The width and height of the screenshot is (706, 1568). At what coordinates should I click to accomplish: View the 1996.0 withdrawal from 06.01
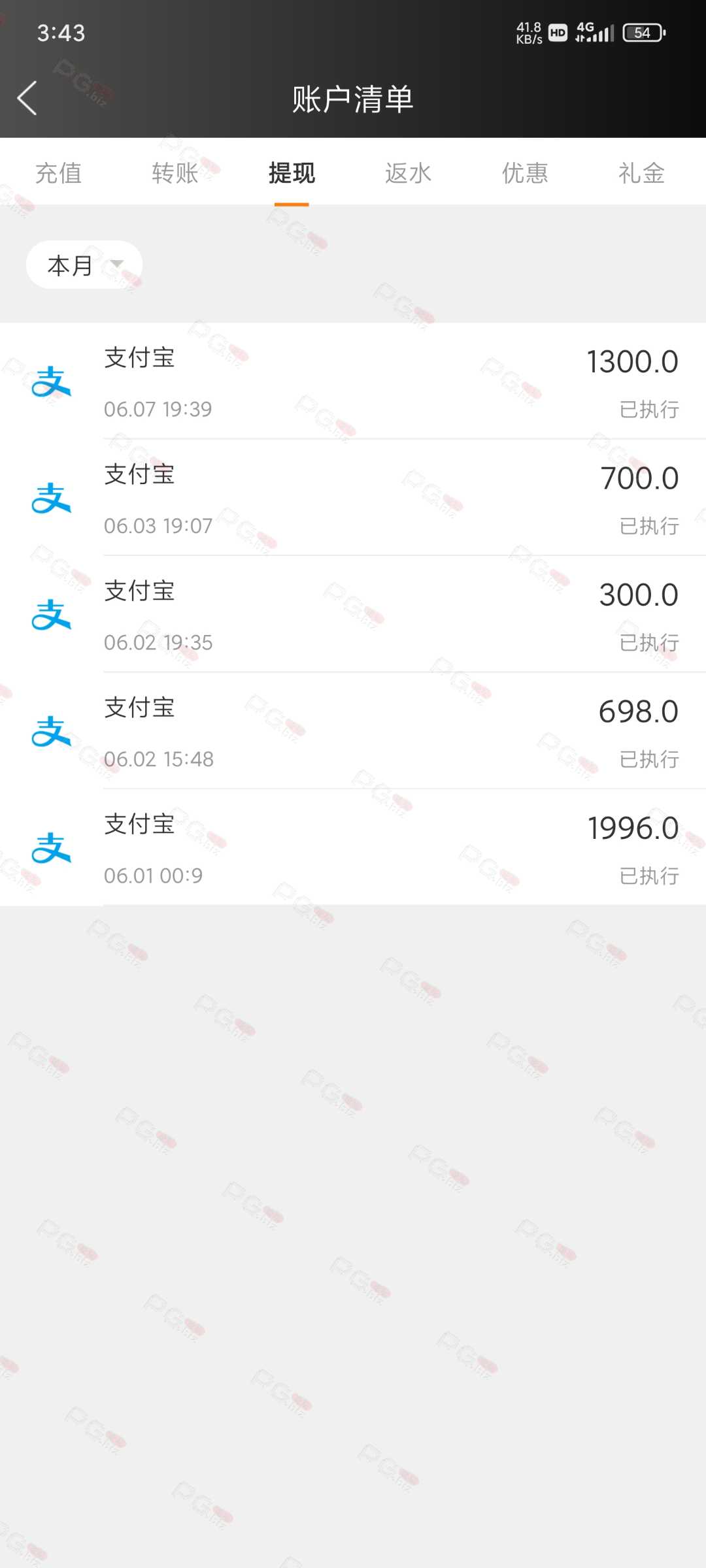353,847
